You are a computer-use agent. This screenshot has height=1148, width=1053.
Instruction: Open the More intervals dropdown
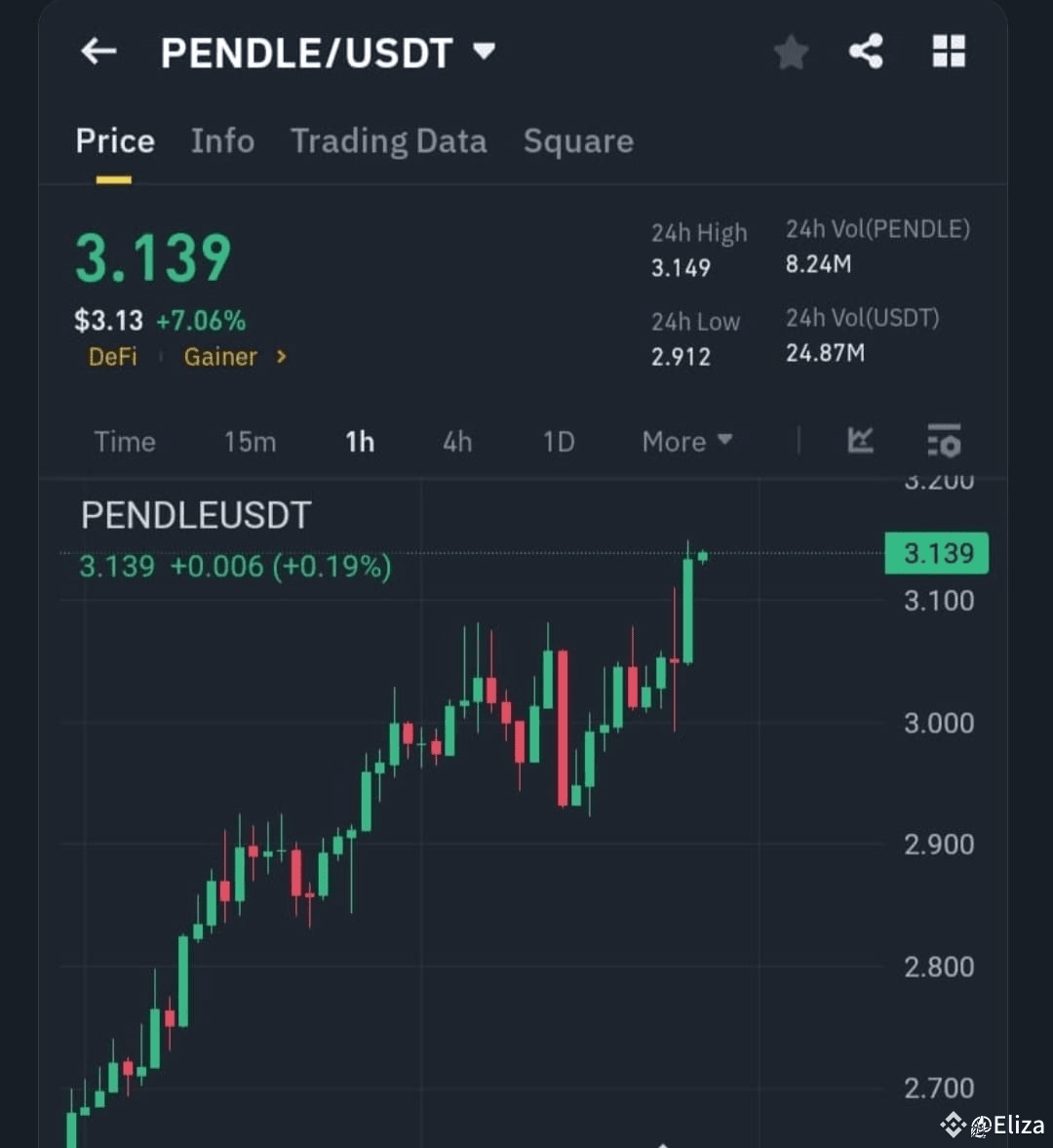[x=686, y=441]
